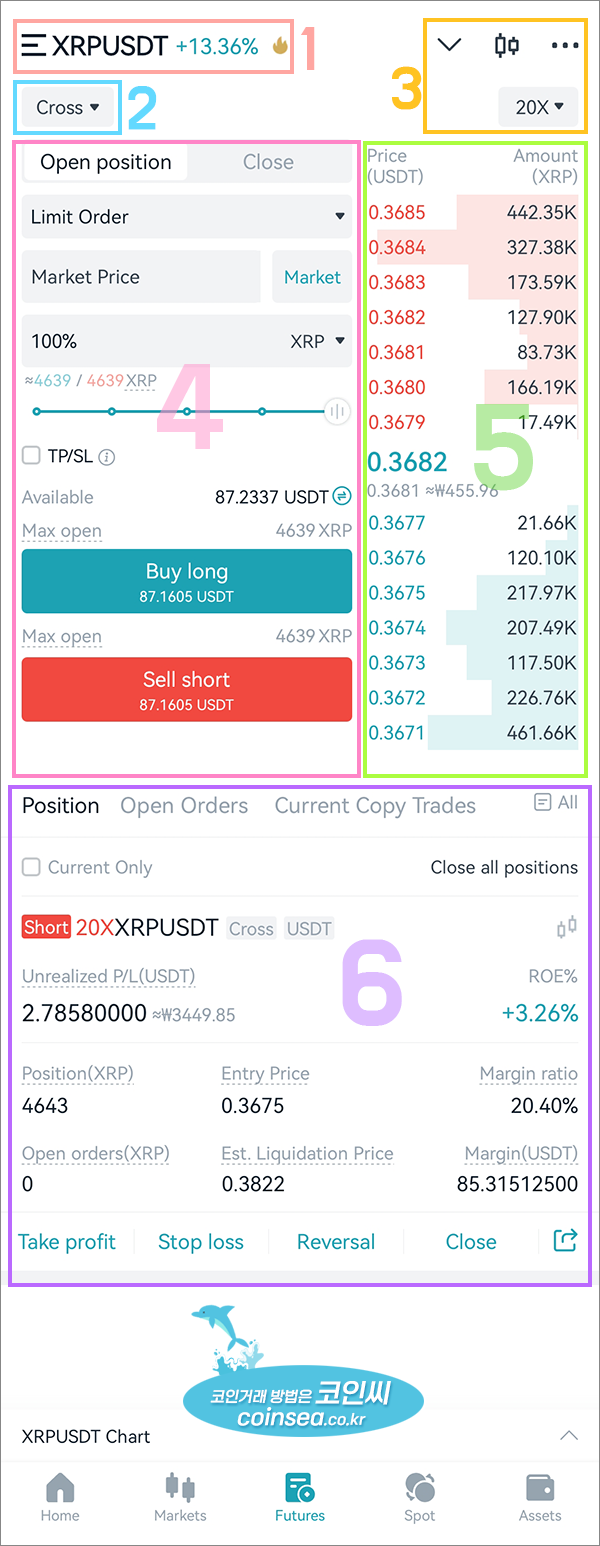Check the Current Only checkbox
600x1546 pixels.
pos(31,867)
